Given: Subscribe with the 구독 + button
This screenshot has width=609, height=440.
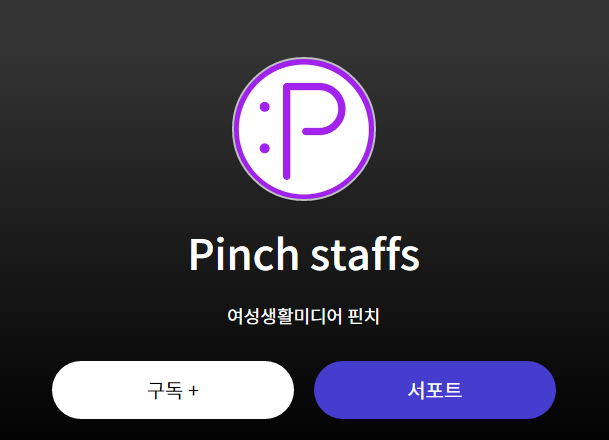Looking at the screenshot, I should tap(173, 390).
